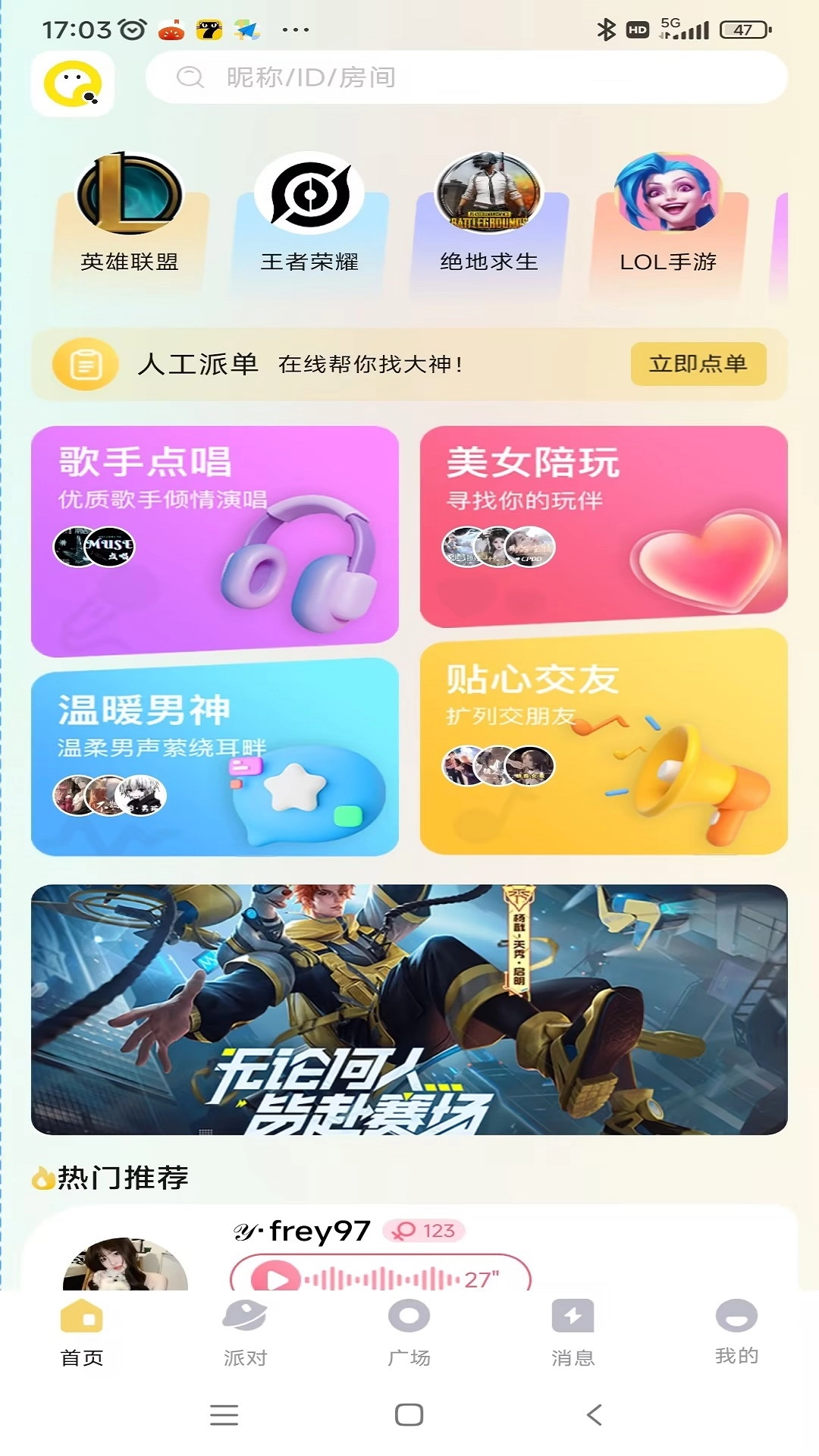Select the app logo in top left corner
Viewport: 819px width, 1456px height.
click(72, 84)
